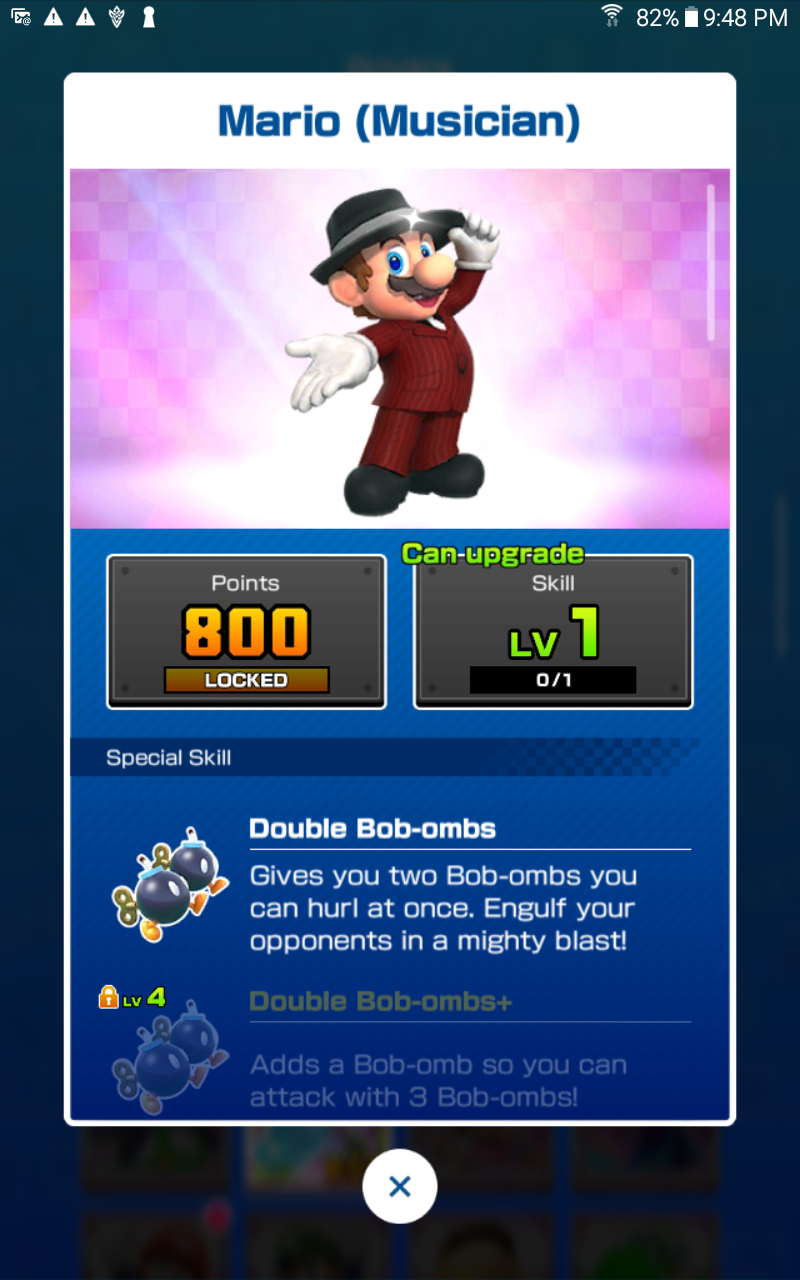Viewport: 800px width, 1280px height.
Task: Open the Skill level upgrade panel
Action: coord(553,632)
